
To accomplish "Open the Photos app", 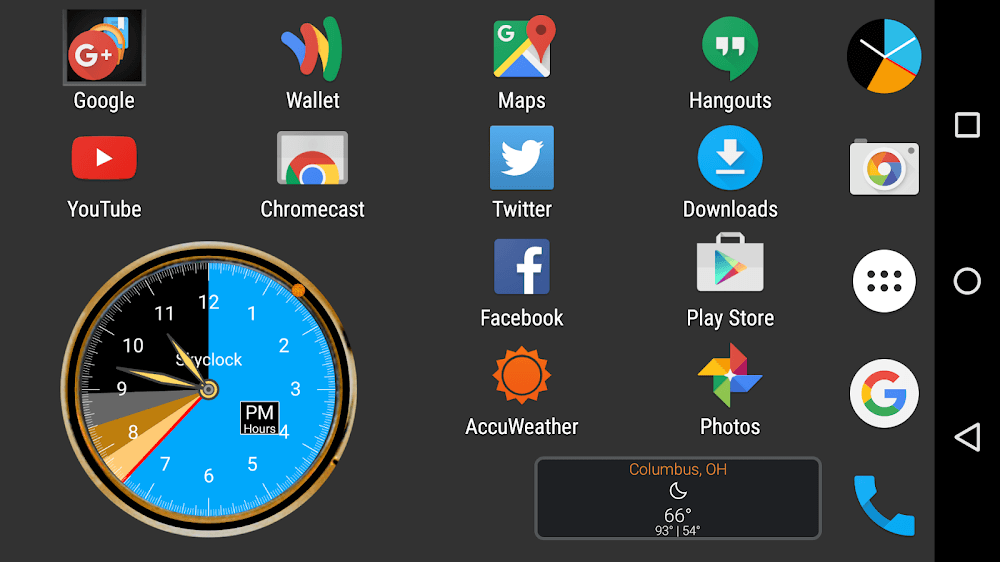I will 730,376.
